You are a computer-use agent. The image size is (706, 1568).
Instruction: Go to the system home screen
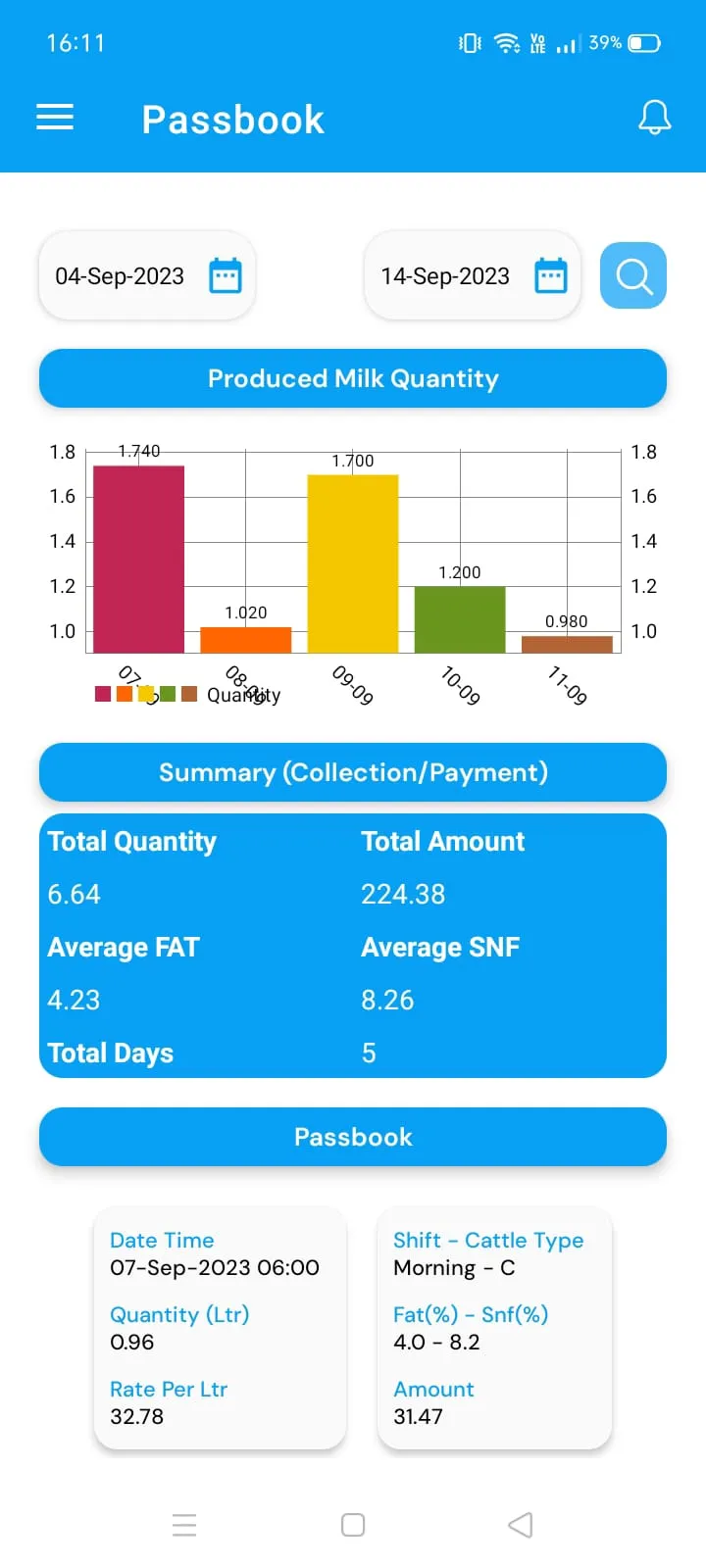pyautogui.click(x=353, y=1525)
